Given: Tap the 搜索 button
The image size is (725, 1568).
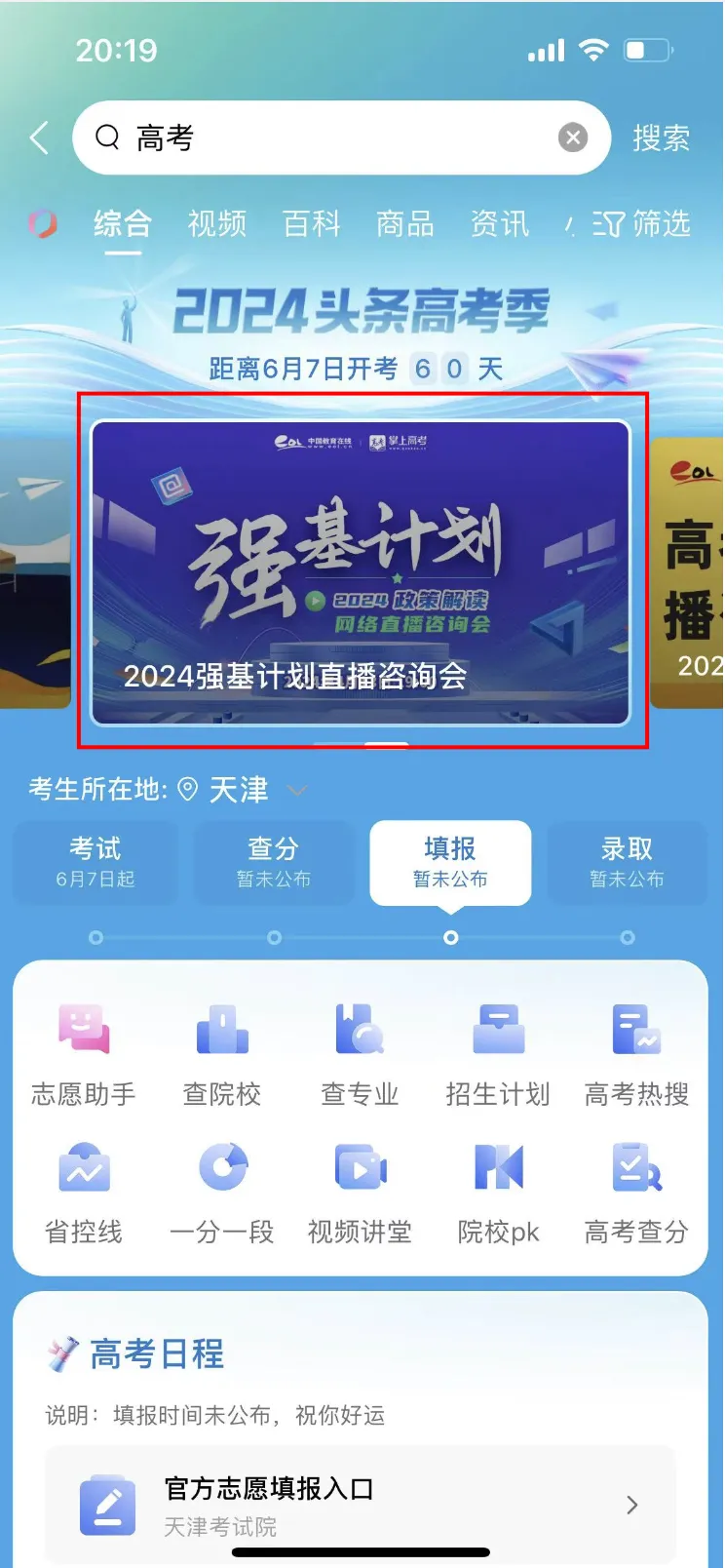Looking at the screenshot, I should coord(661,138).
